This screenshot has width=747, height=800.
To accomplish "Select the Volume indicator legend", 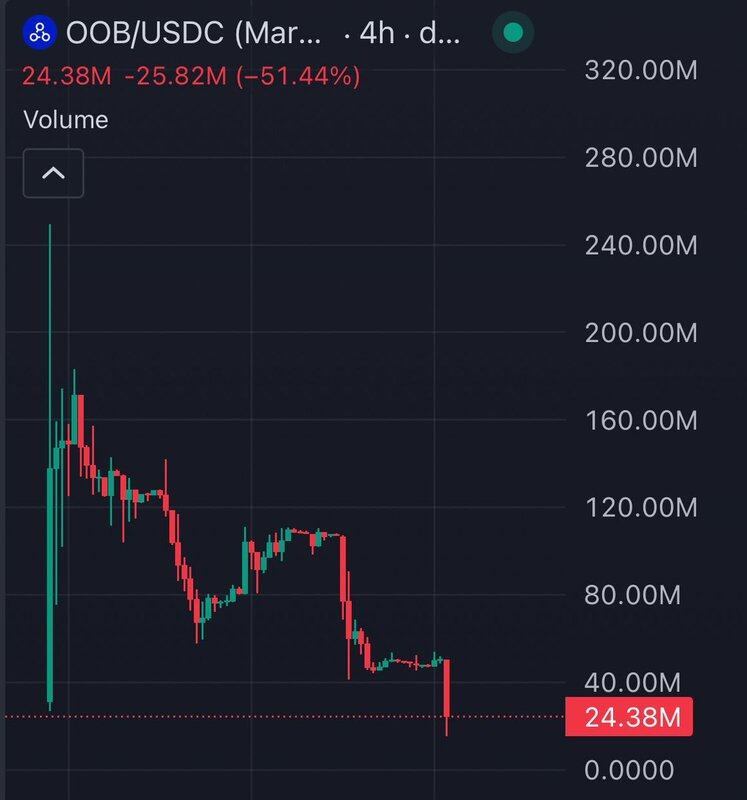I will click(65, 120).
